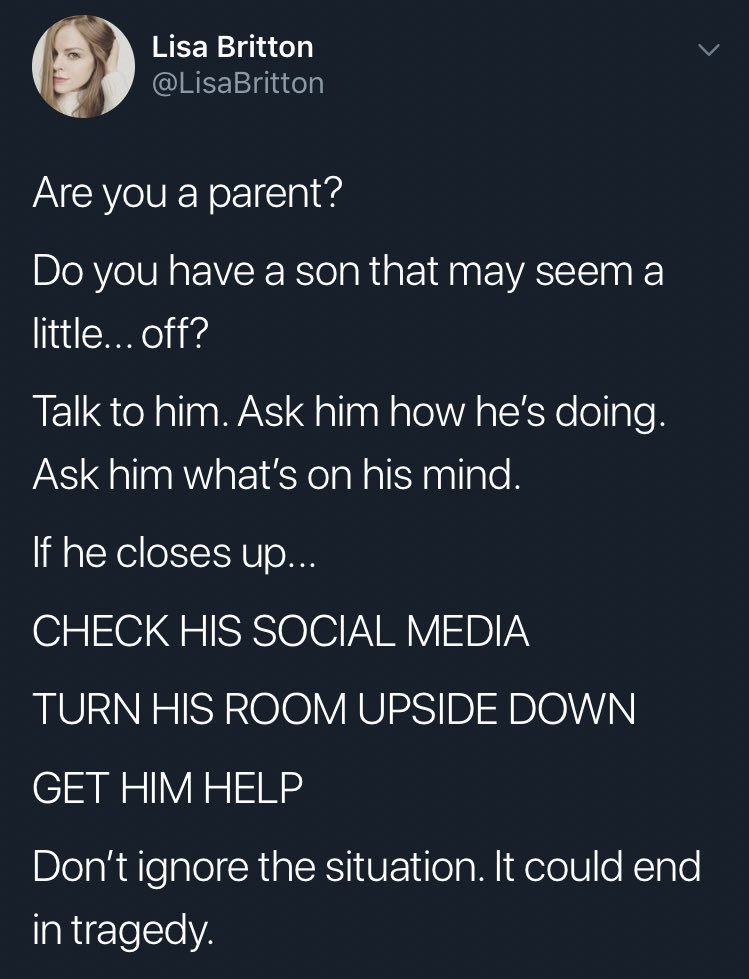The width and height of the screenshot is (749, 979).
Task: Open the @LisaBritton profile handle
Action: point(238,83)
